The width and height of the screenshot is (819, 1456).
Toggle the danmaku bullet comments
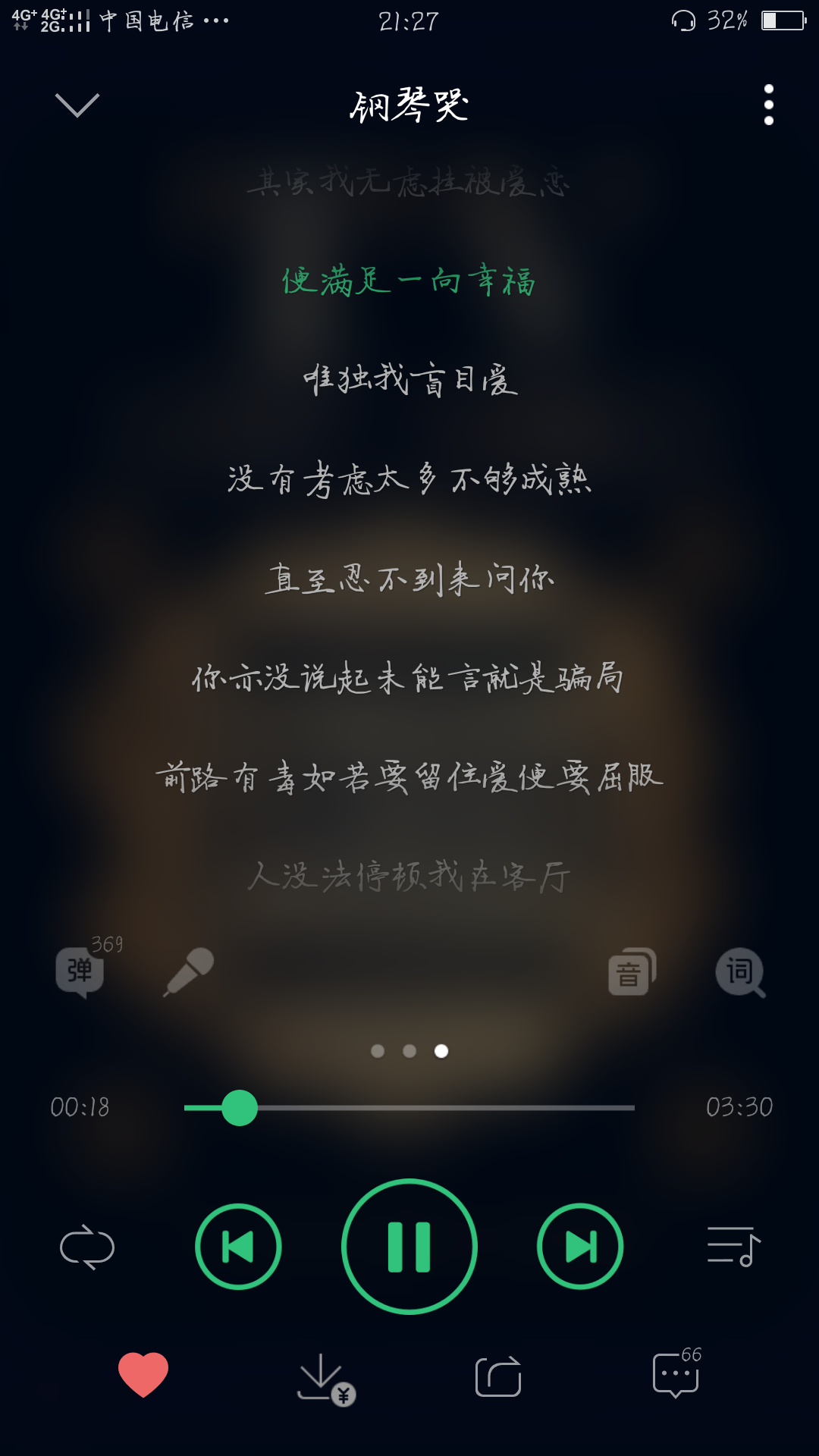pos(80,971)
